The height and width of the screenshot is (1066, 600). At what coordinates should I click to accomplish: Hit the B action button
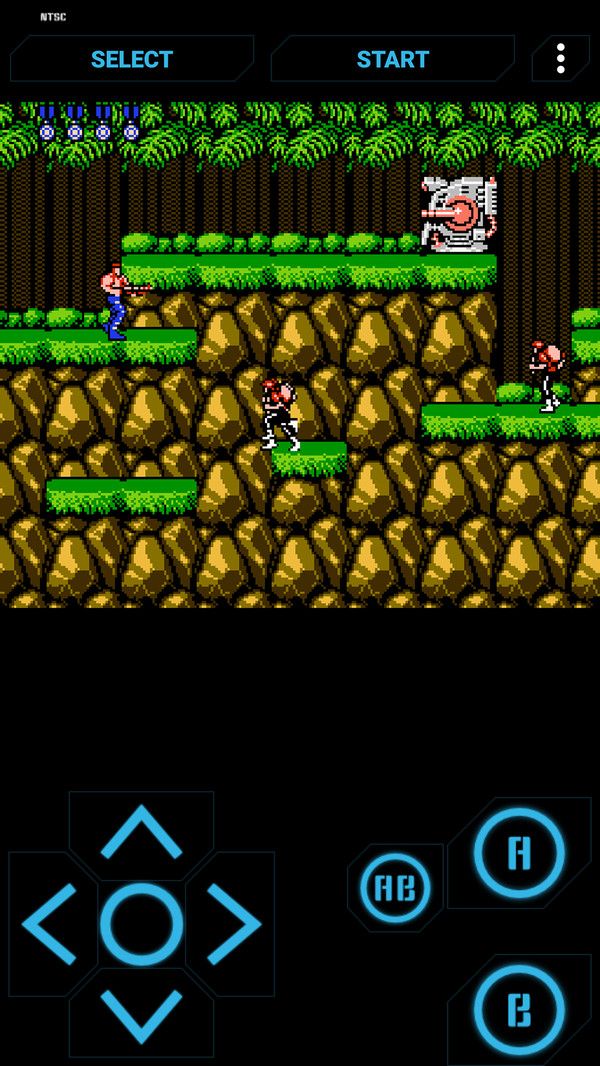tap(518, 1010)
